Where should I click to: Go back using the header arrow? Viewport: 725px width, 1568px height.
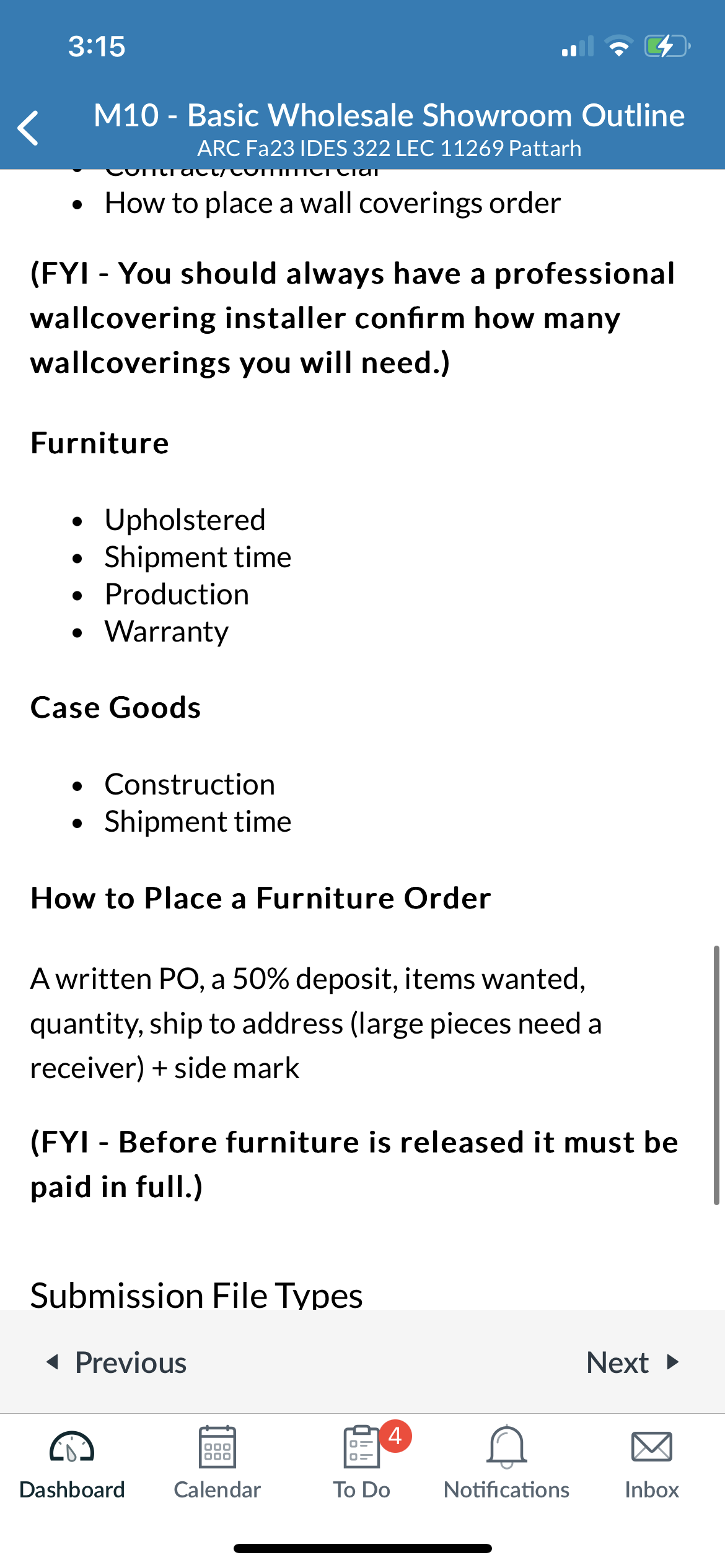point(29,128)
